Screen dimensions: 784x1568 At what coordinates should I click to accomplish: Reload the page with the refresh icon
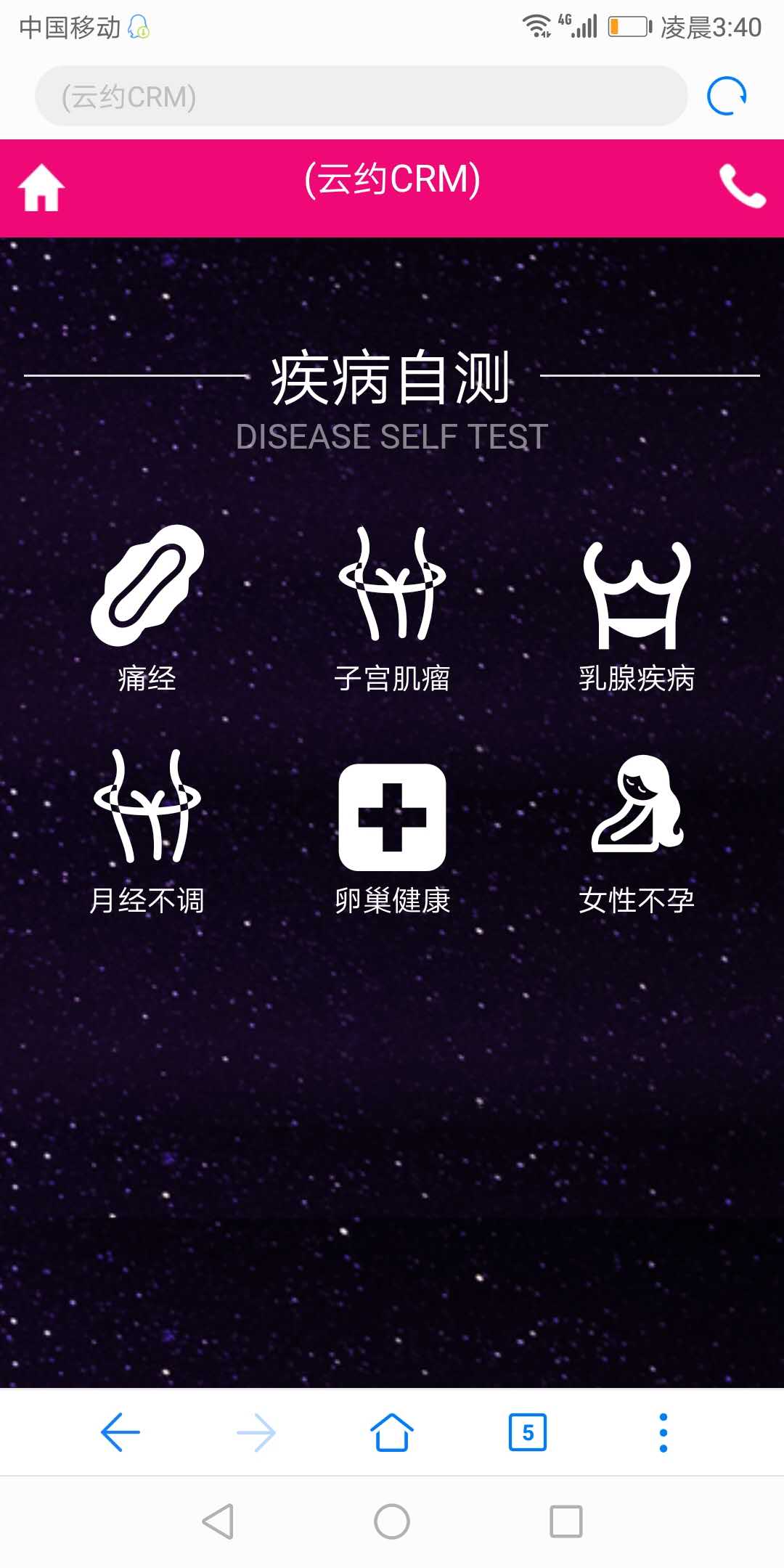(x=727, y=97)
